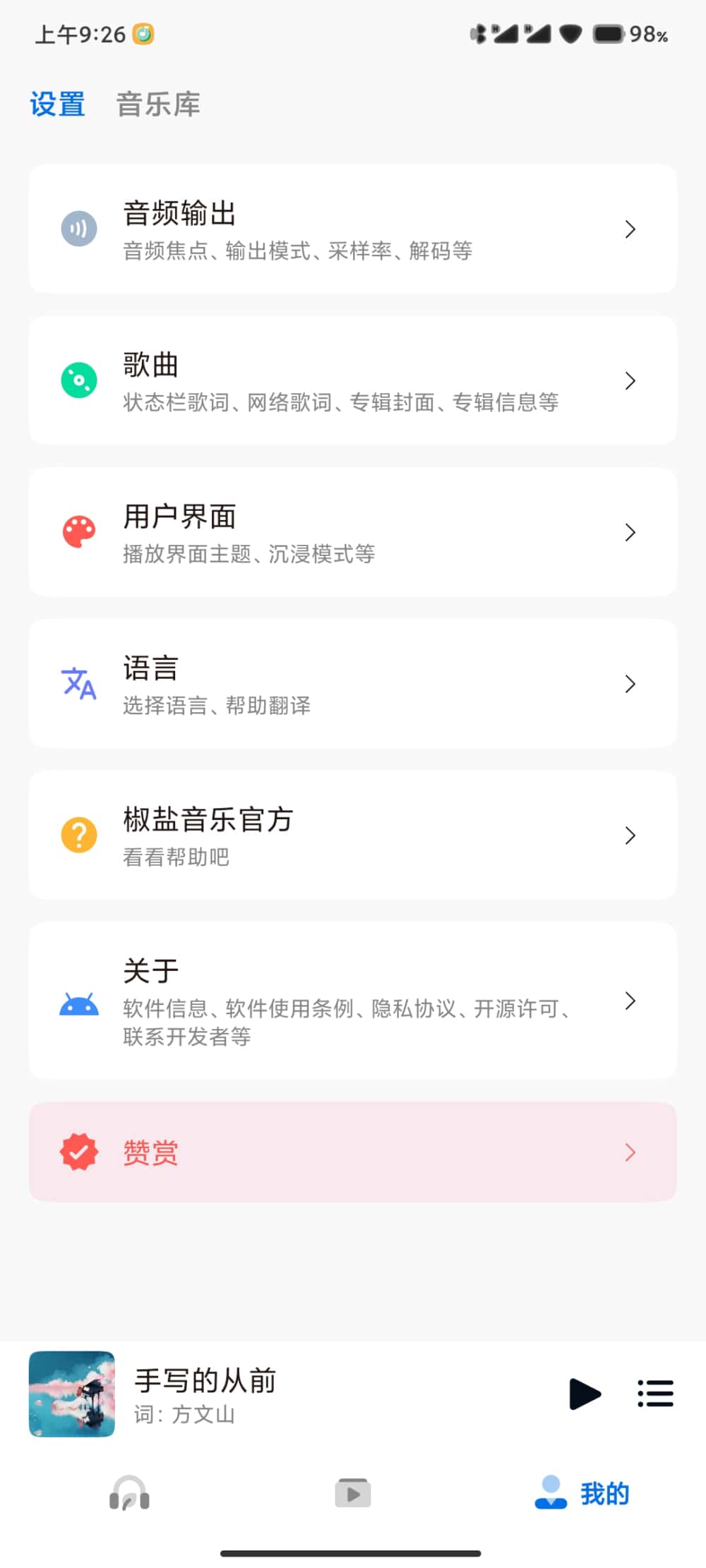Open the 手写的从前 album cover

point(71,1394)
